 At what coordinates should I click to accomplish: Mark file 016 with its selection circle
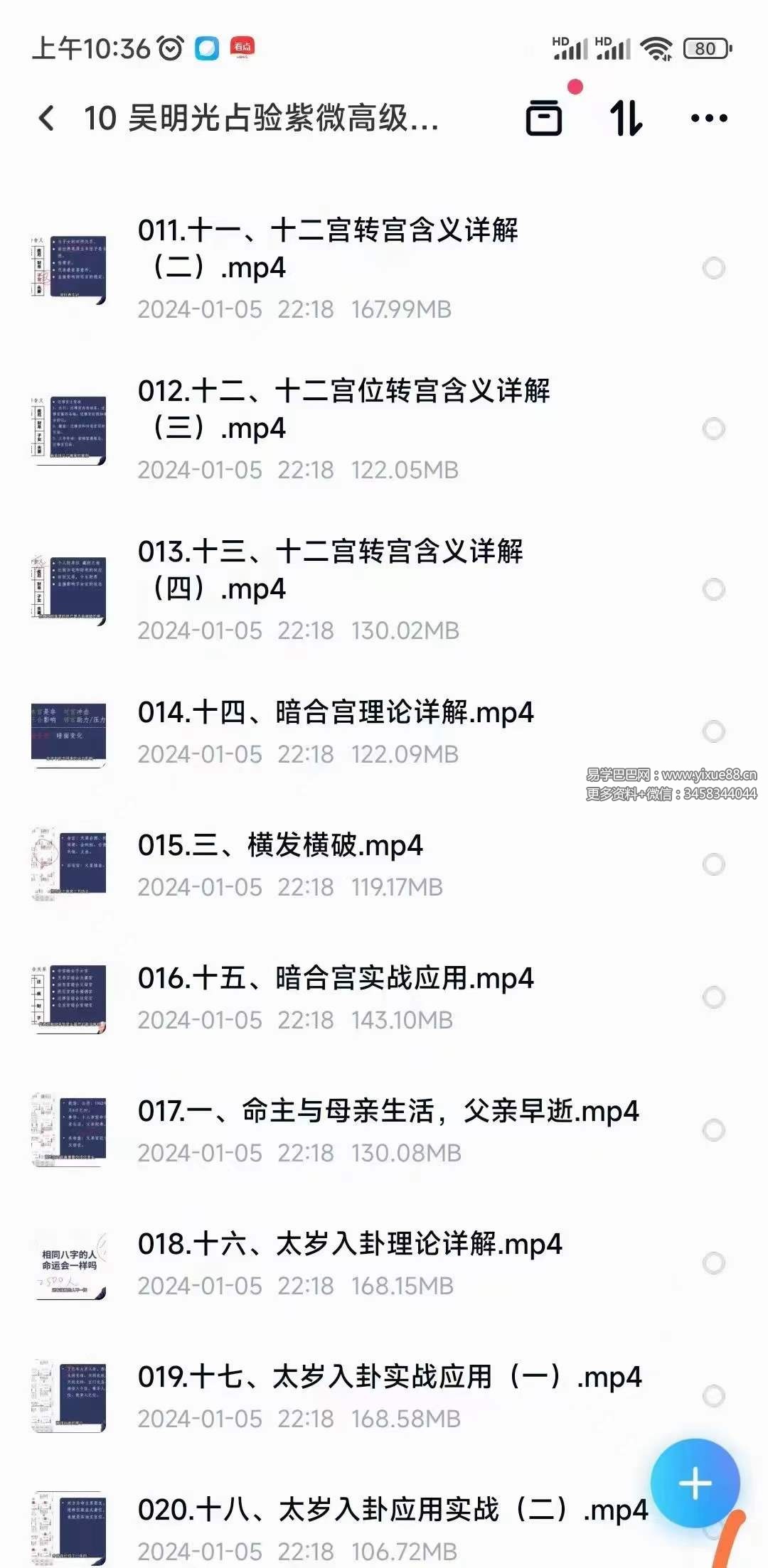[x=713, y=997]
